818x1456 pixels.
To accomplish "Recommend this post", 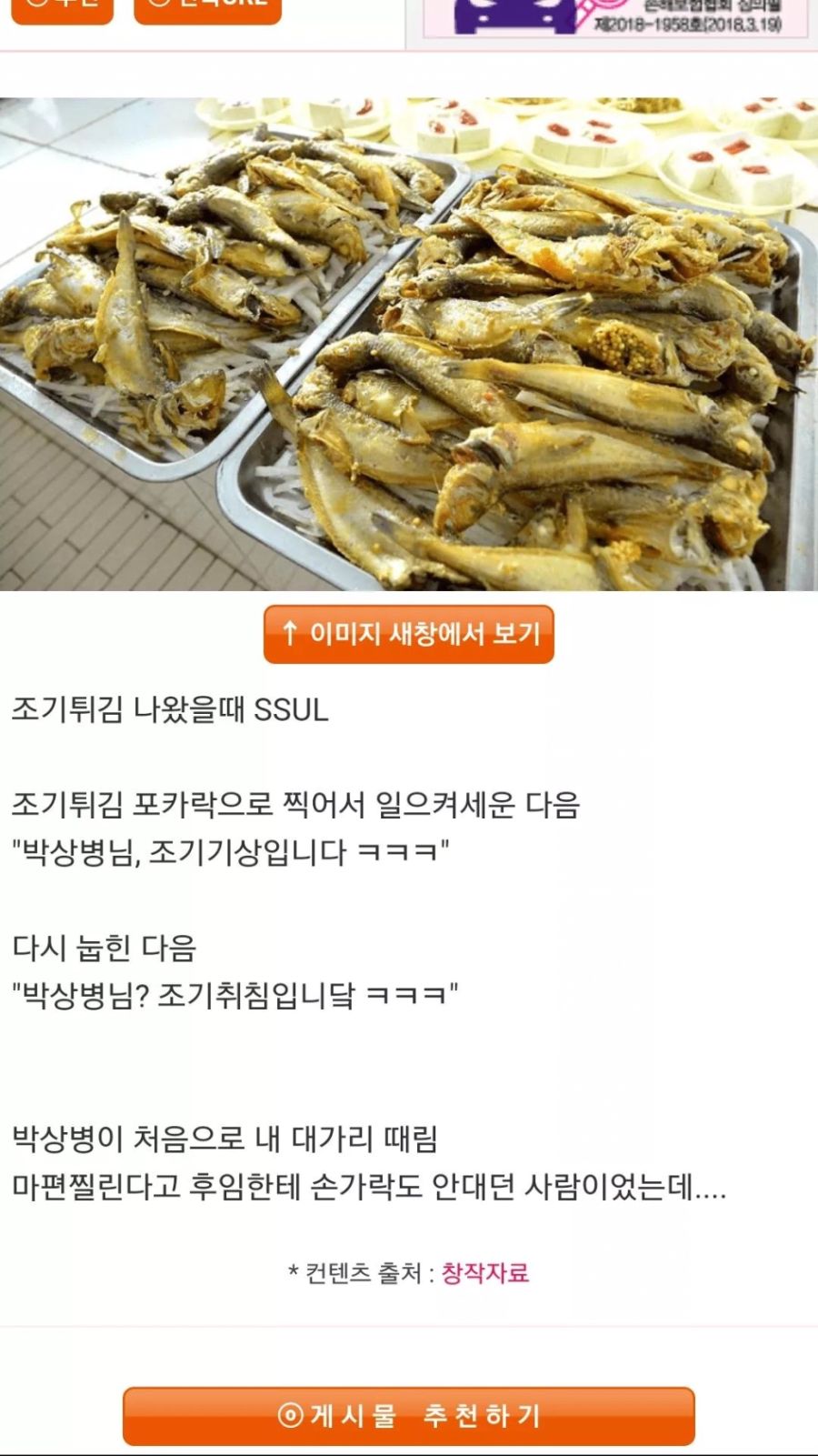I will [409, 1415].
